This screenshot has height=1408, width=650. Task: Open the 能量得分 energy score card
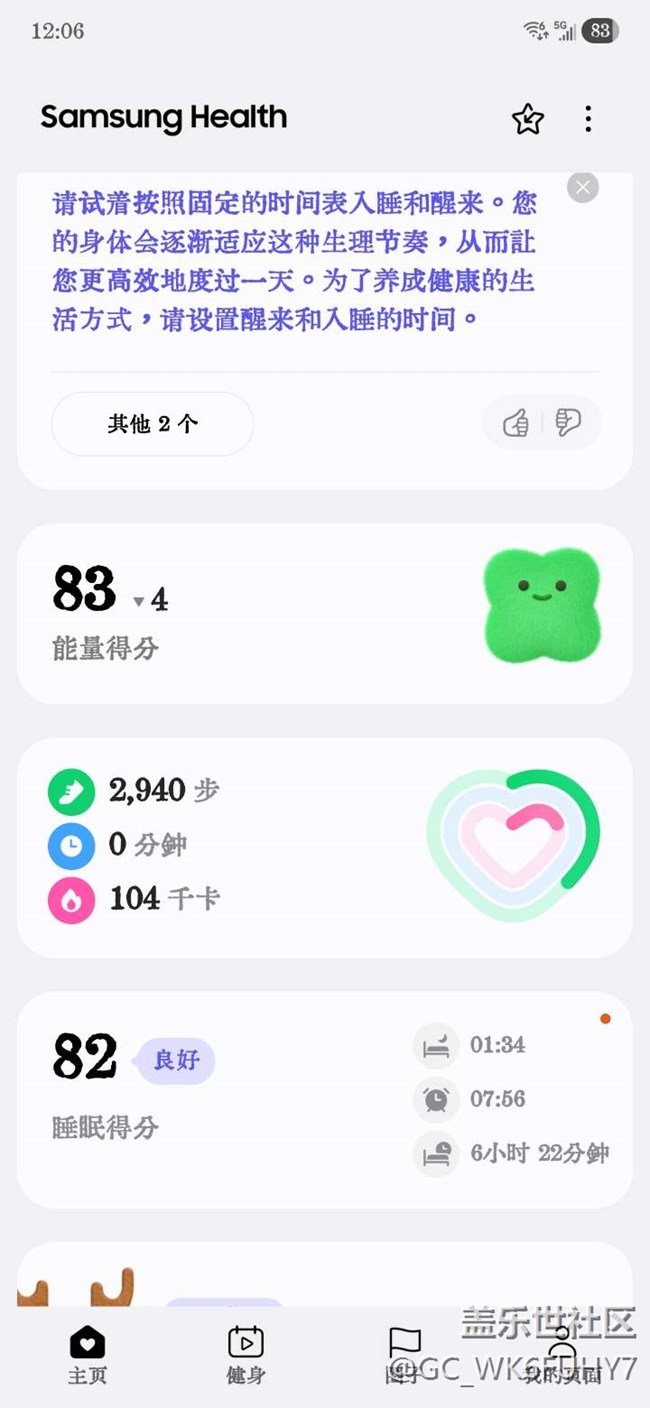click(324, 613)
